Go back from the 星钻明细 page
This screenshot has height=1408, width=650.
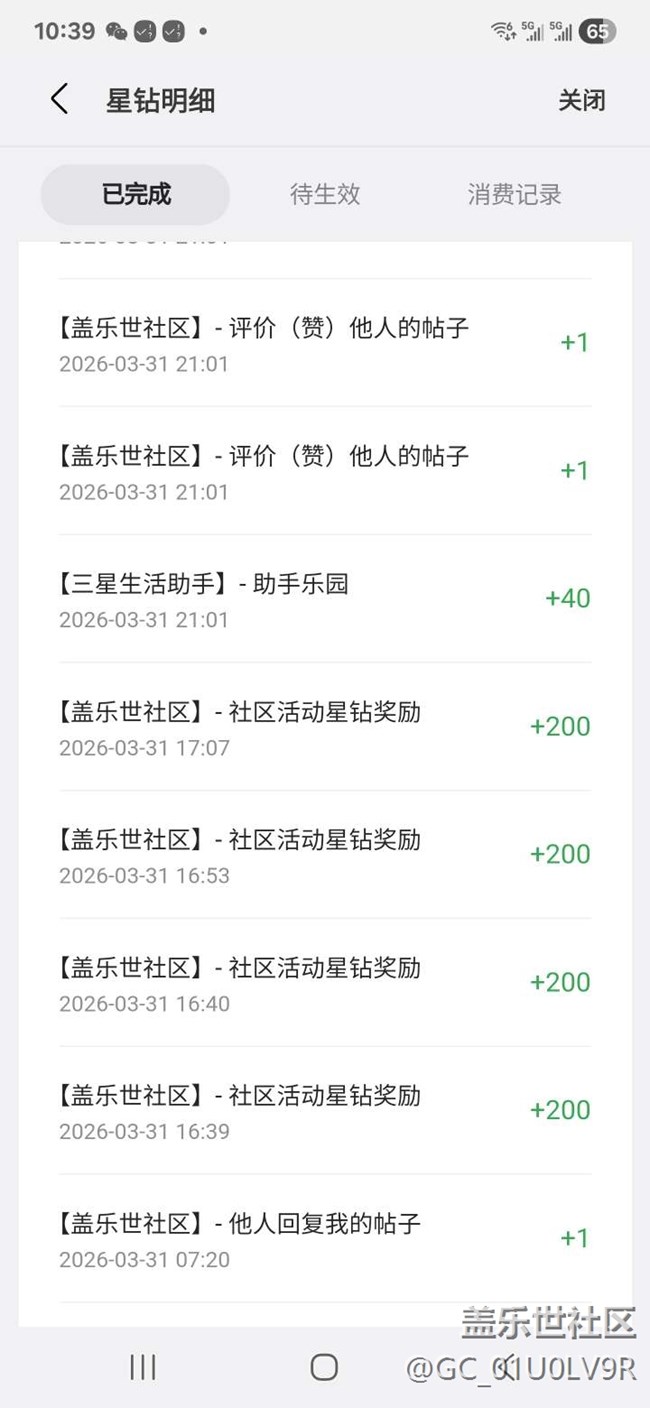tap(60, 100)
